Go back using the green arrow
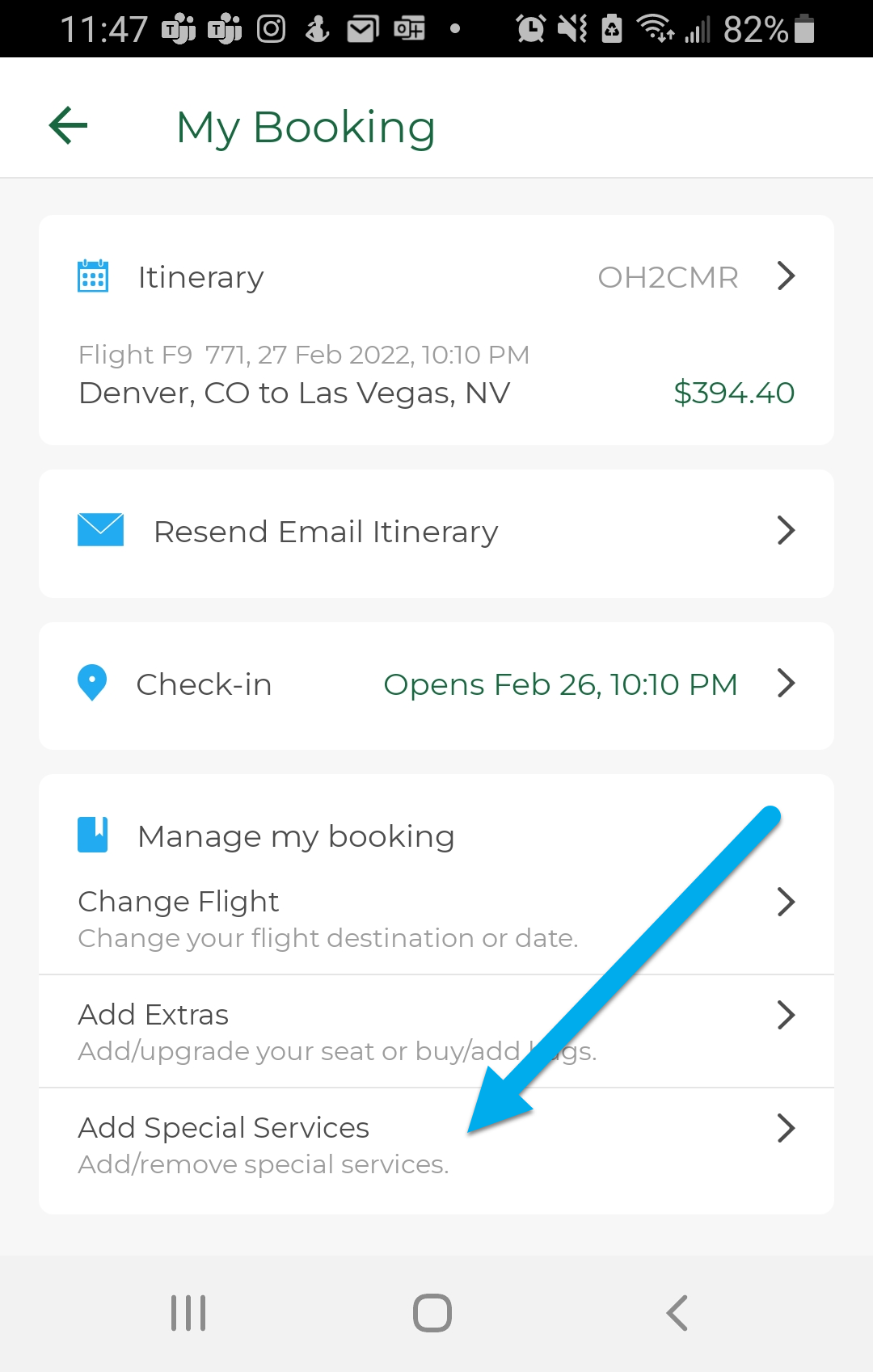Screen dimensions: 873x1372 coord(69,126)
